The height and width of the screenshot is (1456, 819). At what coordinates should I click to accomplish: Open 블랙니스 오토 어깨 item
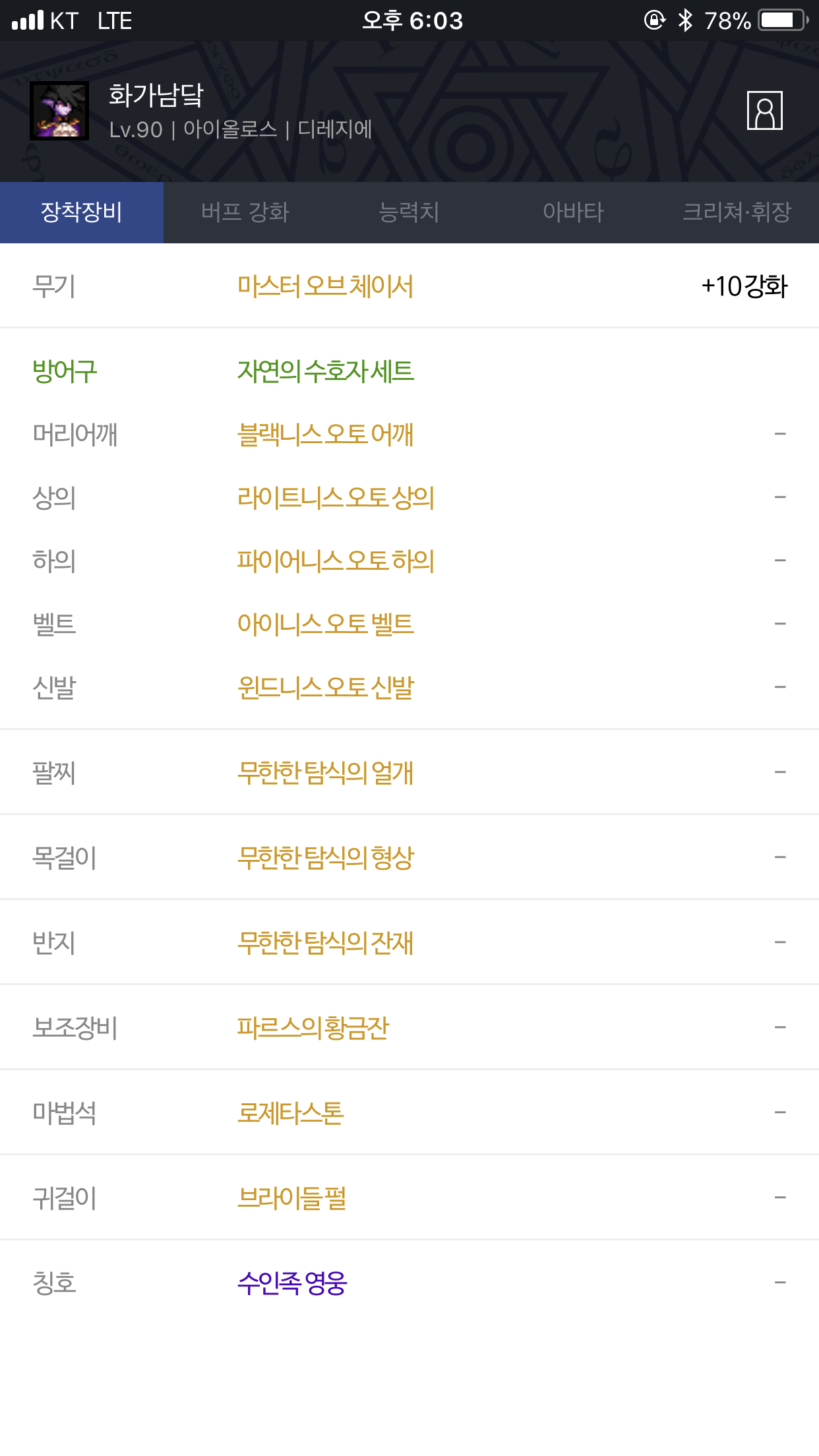(x=325, y=435)
